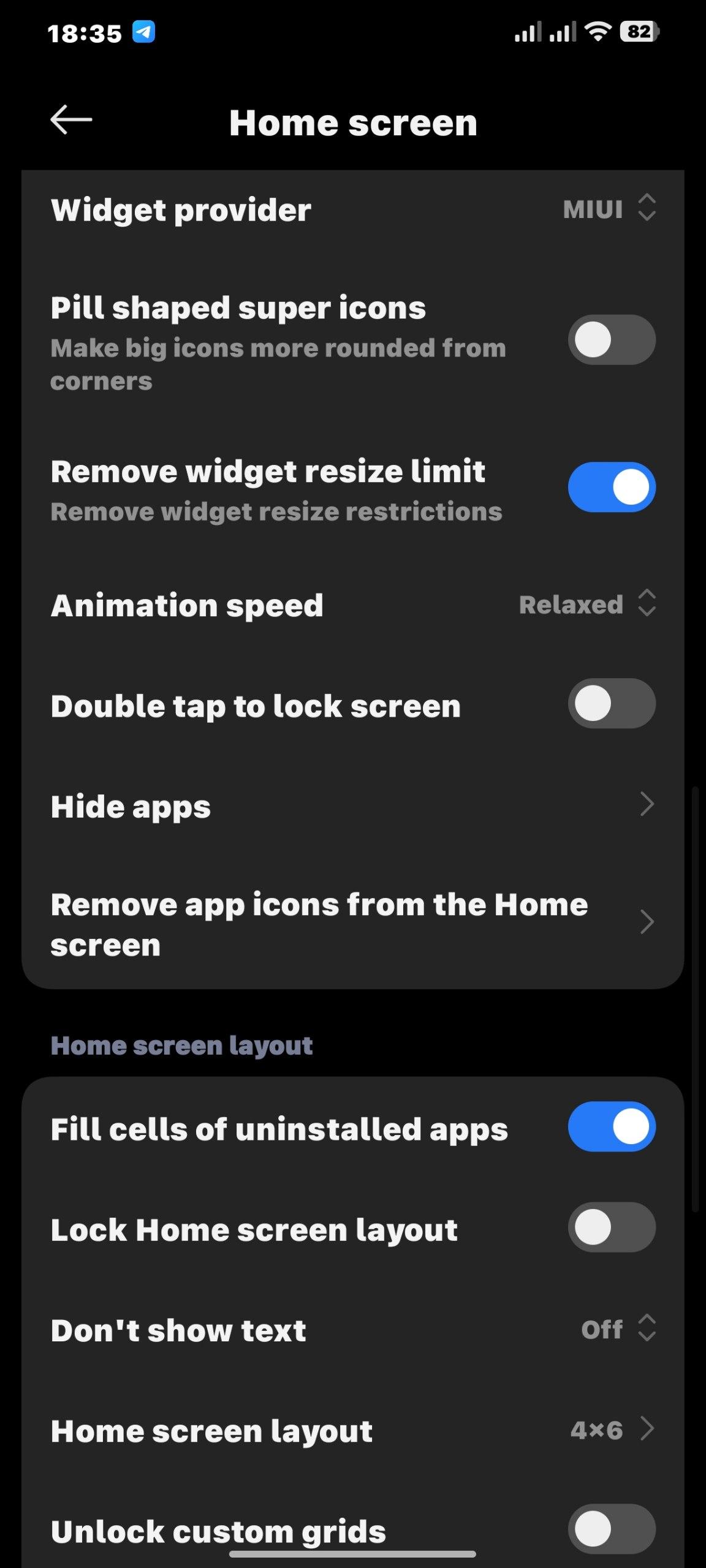This screenshot has height=1568, width=706.
Task: Open the Home screen layout 4×6 setting
Action: [x=611, y=1430]
